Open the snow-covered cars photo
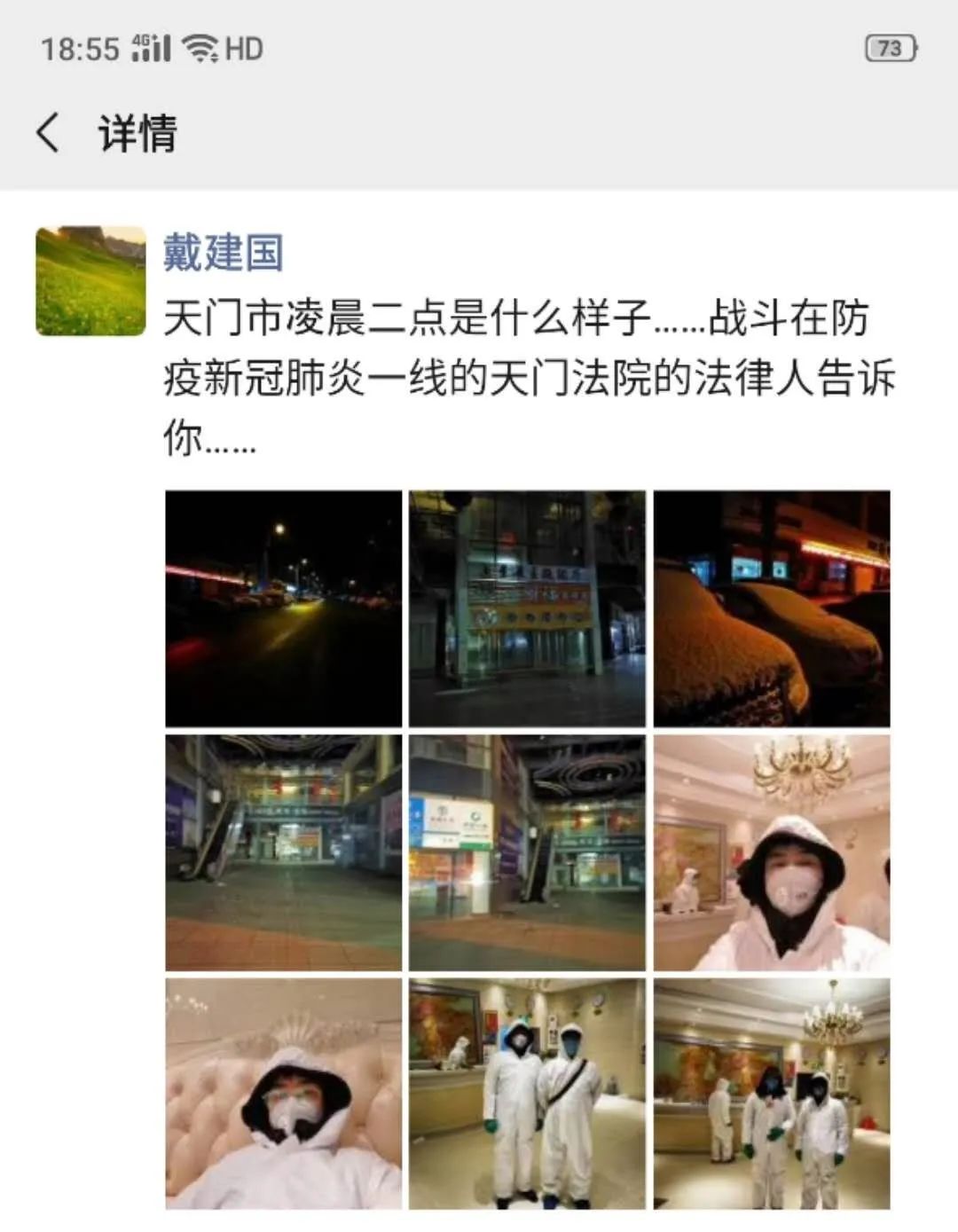The image size is (958, 1232). 771,608
